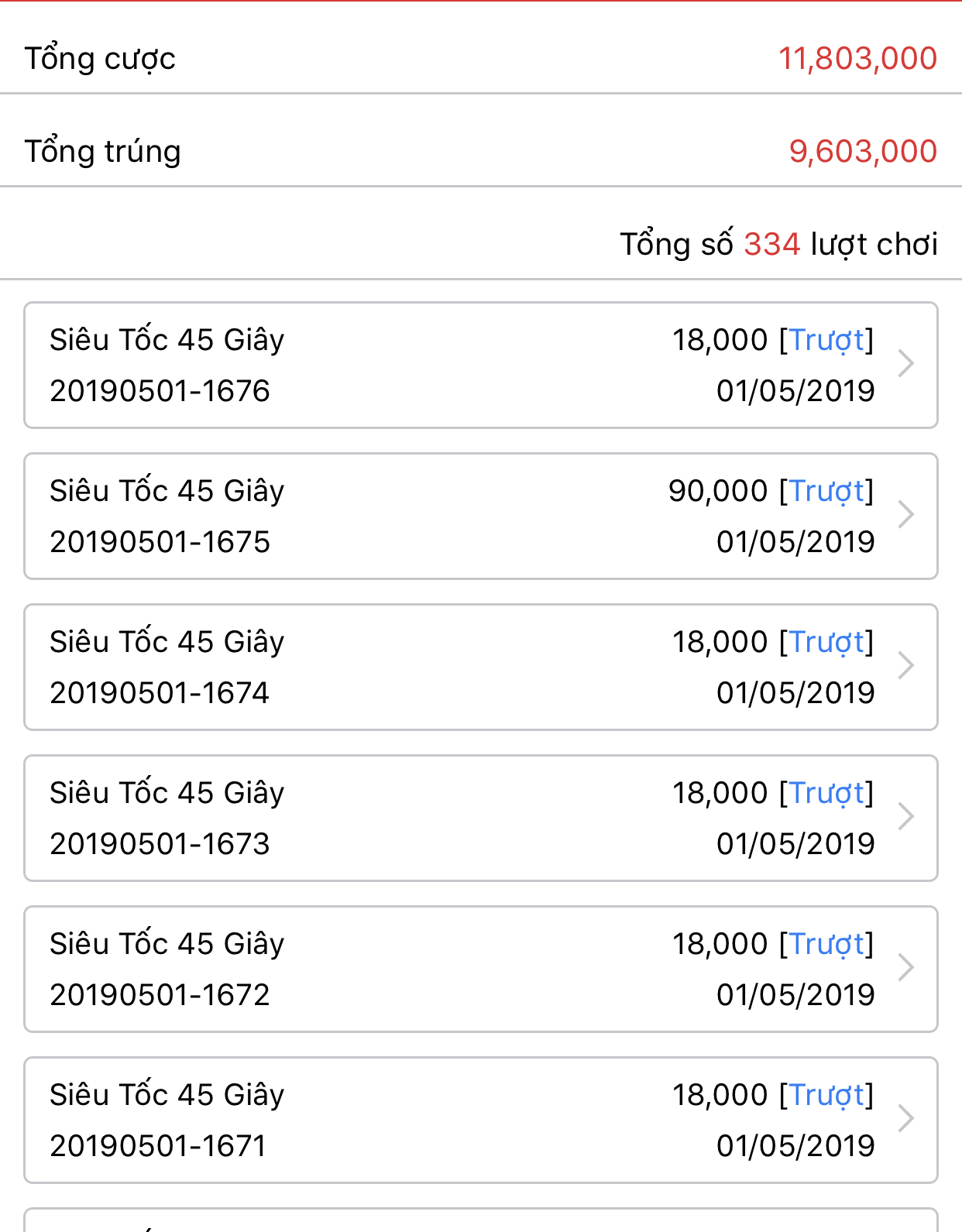Image resolution: width=962 pixels, height=1232 pixels.
Task: Tap the 20190501-1671 play record
Action: [x=480, y=1120]
